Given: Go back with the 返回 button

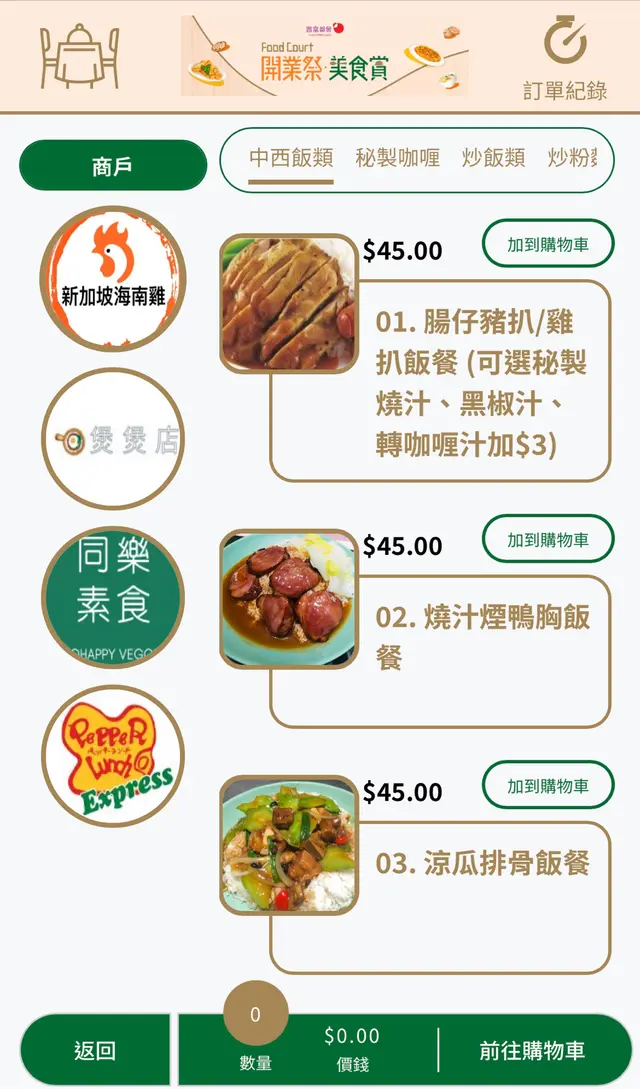Looking at the screenshot, I should coord(95,1051).
